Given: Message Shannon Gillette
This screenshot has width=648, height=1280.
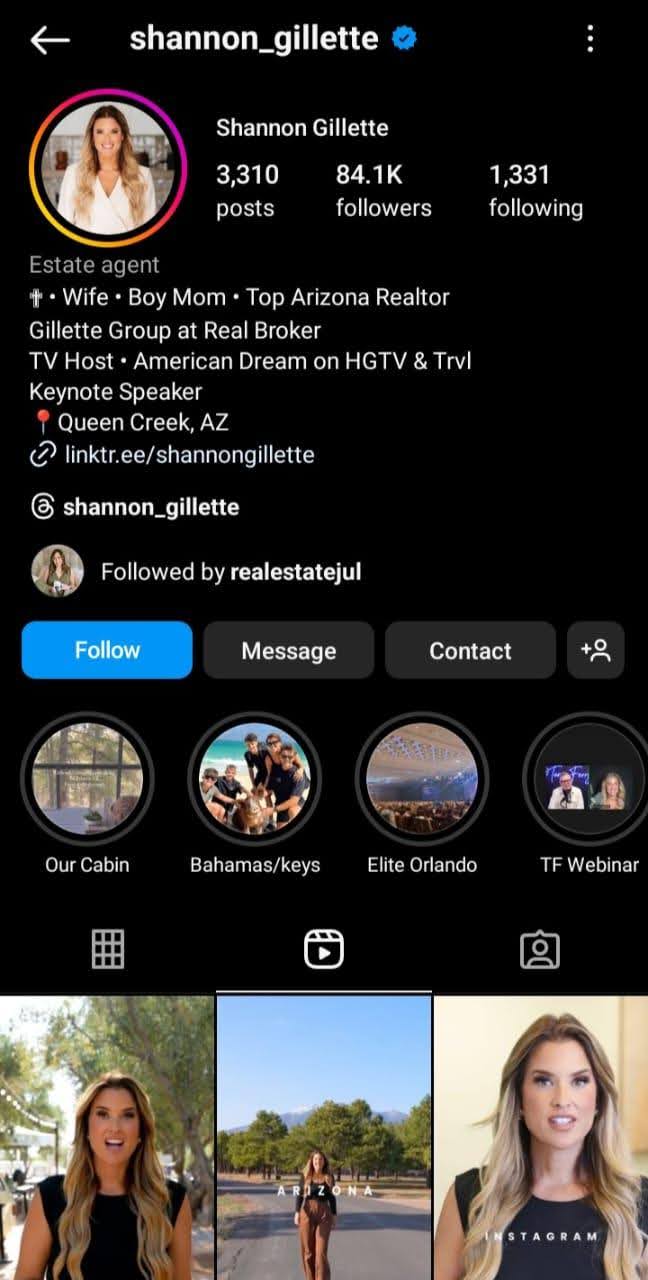Looking at the screenshot, I should [289, 650].
